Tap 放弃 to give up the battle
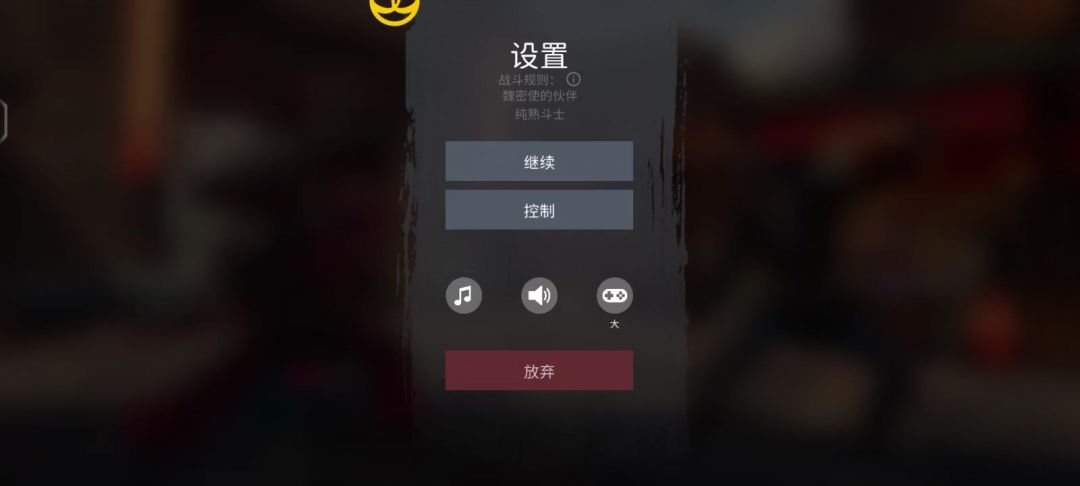Viewport: 1080px width, 486px height. [539, 371]
